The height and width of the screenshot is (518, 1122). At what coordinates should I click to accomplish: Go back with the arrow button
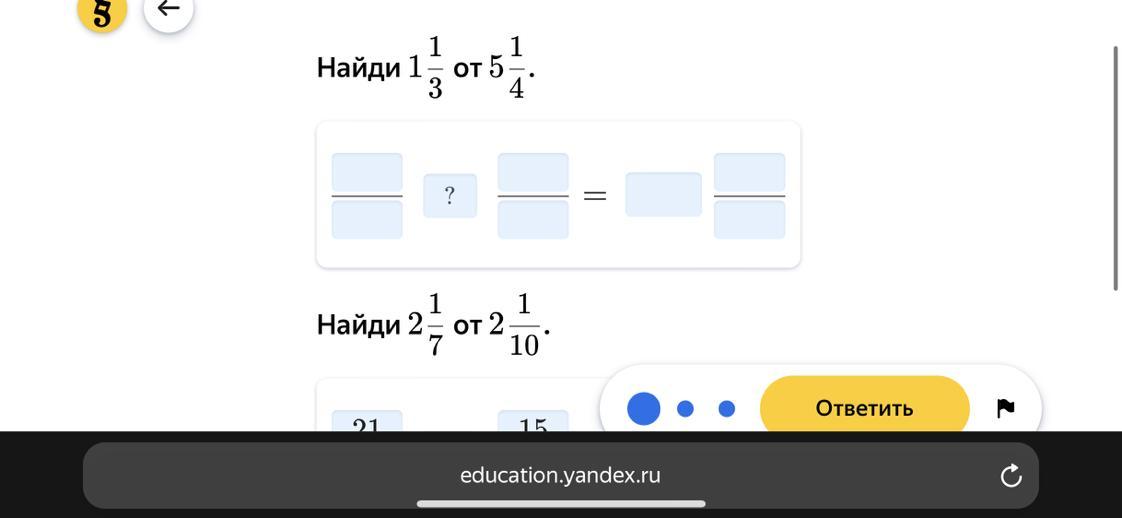168,10
